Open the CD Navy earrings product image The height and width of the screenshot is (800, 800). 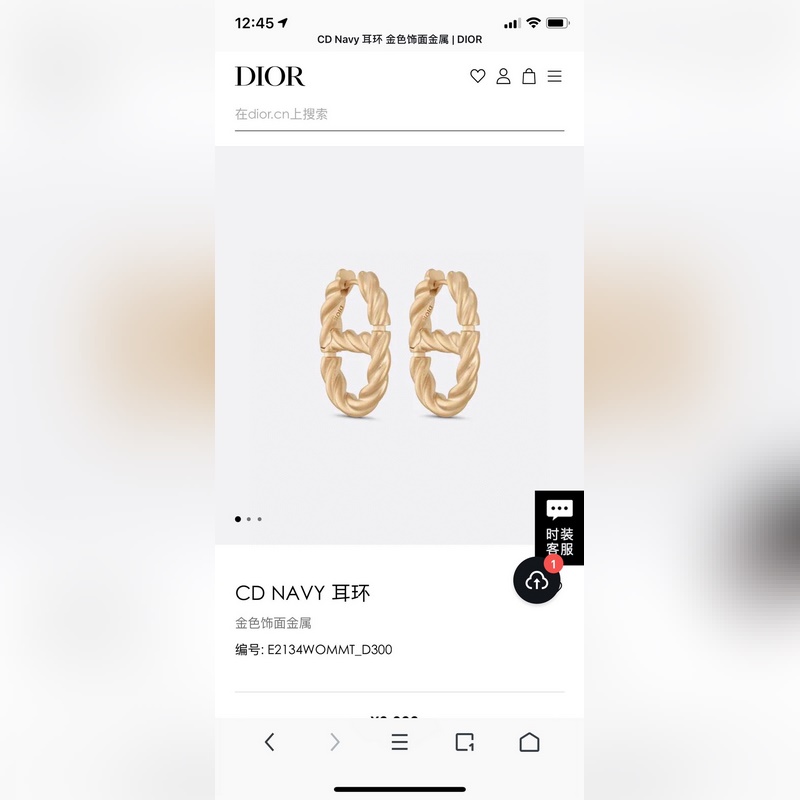point(399,343)
